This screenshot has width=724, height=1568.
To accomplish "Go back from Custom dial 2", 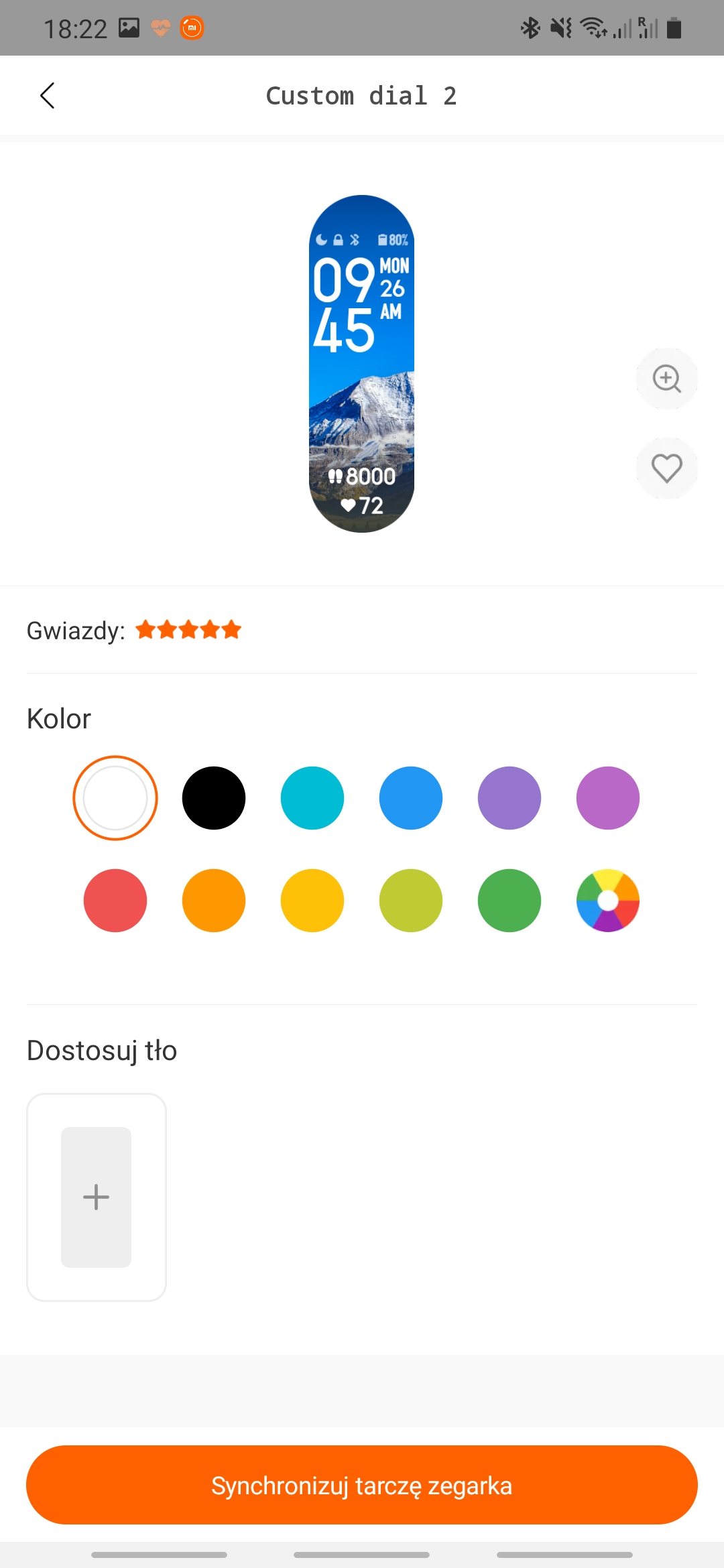I will (x=48, y=96).
